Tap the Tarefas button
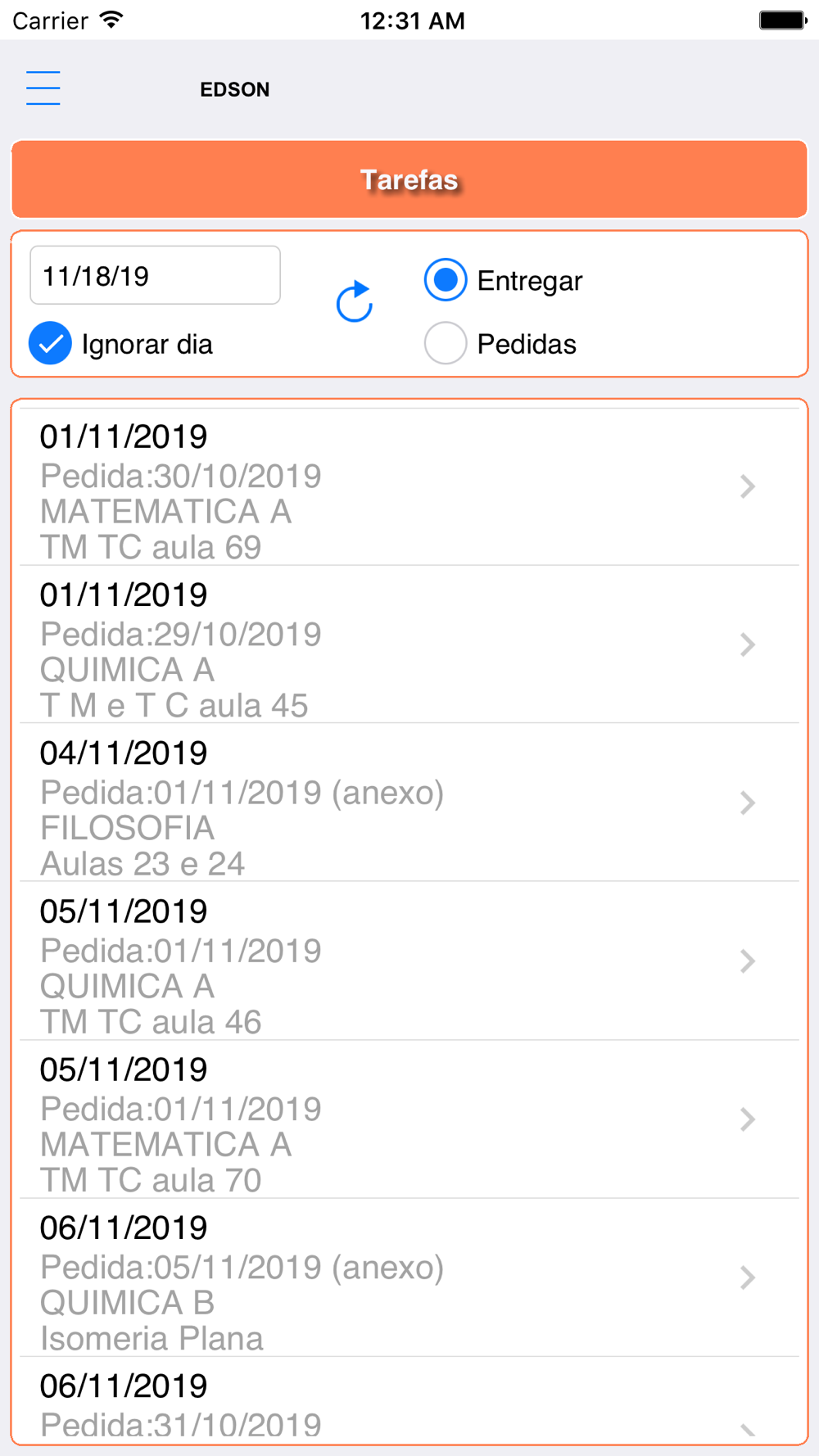 pyautogui.click(x=409, y=179)
